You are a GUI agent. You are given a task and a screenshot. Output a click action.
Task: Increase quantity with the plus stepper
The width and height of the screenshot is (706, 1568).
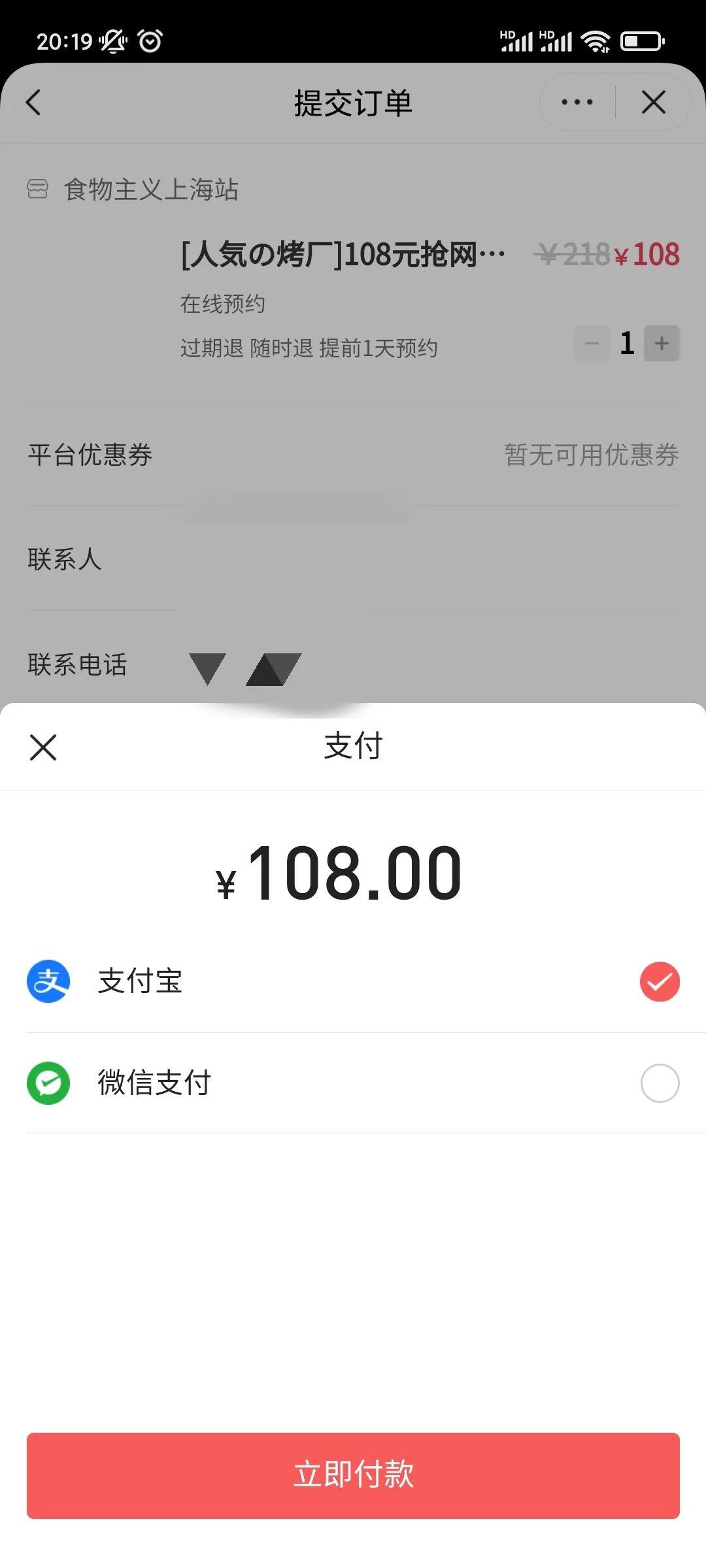pos(662,343)
